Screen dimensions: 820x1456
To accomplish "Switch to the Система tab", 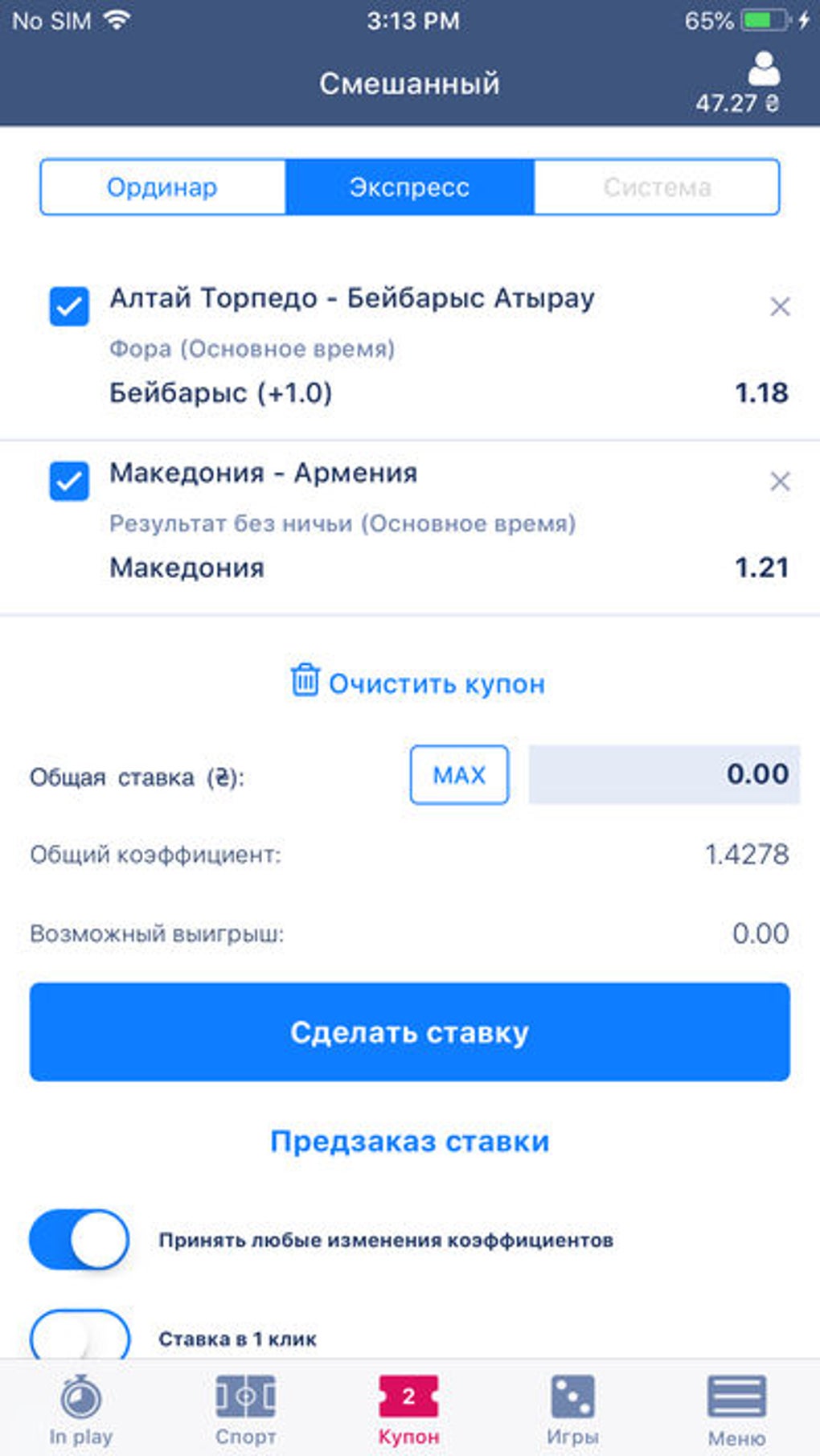I will click(657, 187).
